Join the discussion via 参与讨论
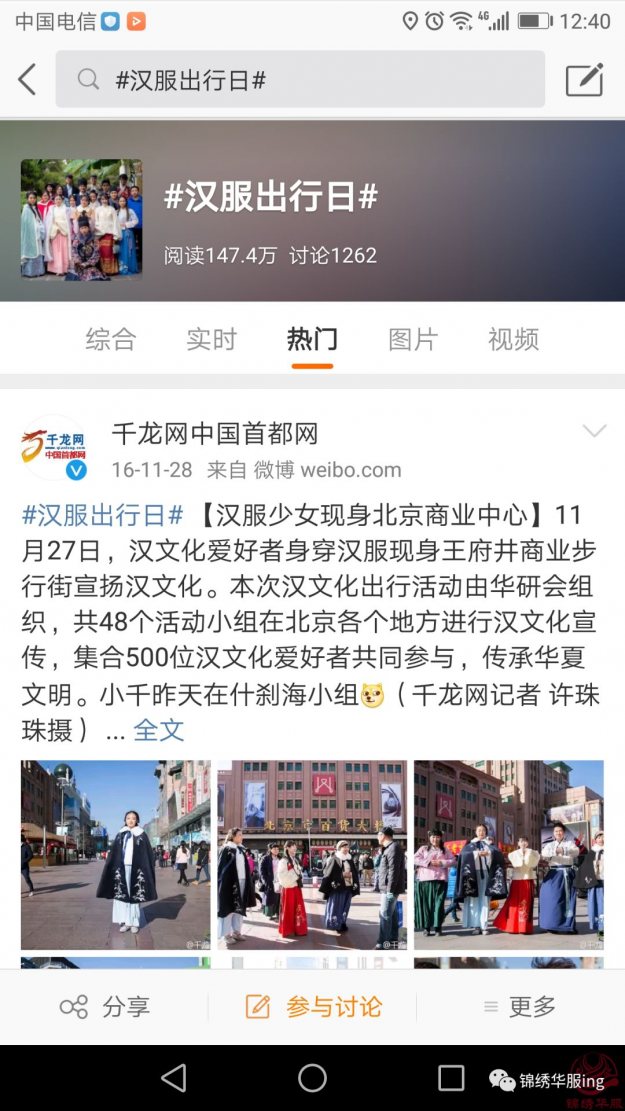625x1111 pixels. (313, 1007)
